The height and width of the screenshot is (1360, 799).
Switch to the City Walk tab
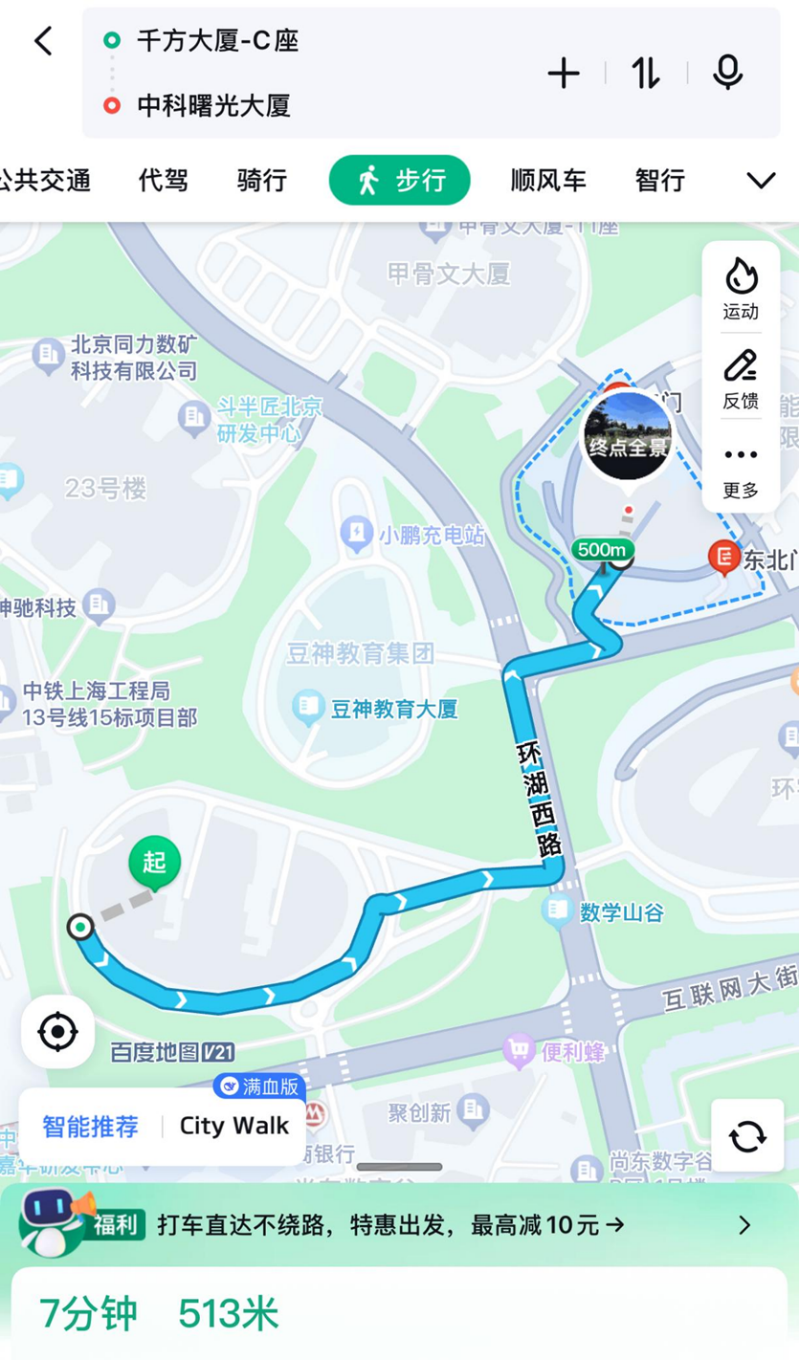pyautogui.click(x=233, y=1125)
